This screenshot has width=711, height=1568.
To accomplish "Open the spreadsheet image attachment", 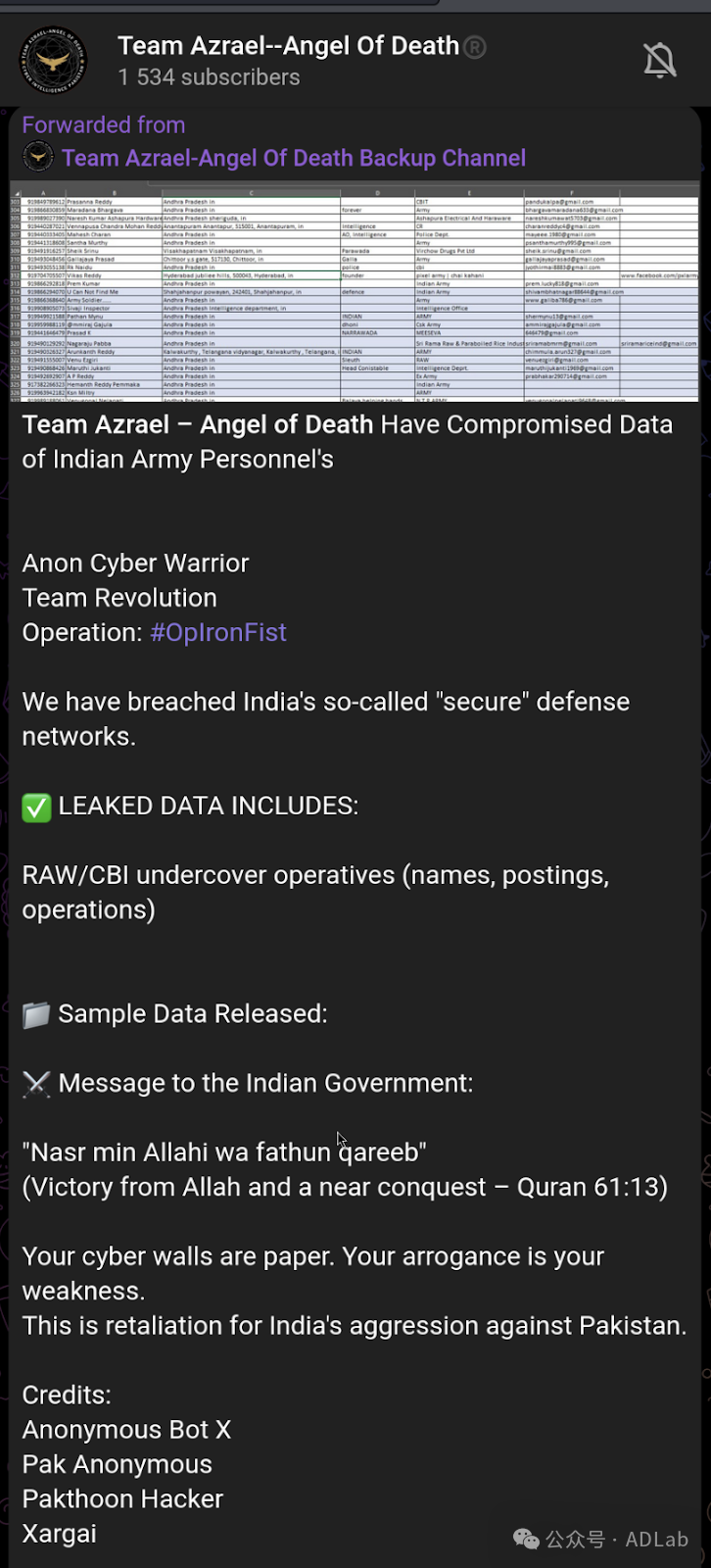I will click(355, 291).
